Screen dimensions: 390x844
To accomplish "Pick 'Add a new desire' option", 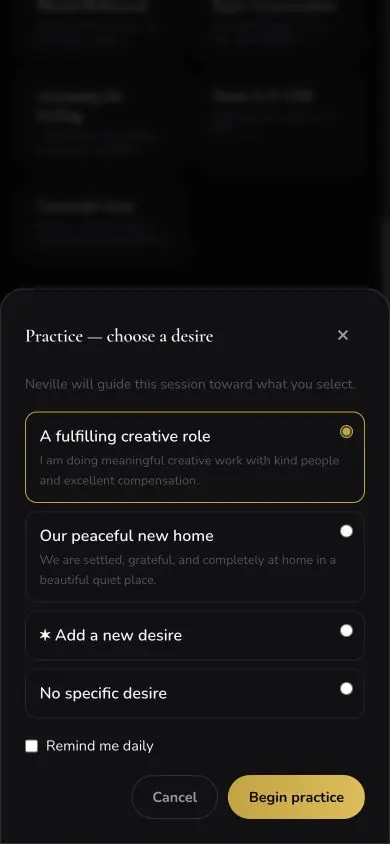I will click(x=195, y=635).
